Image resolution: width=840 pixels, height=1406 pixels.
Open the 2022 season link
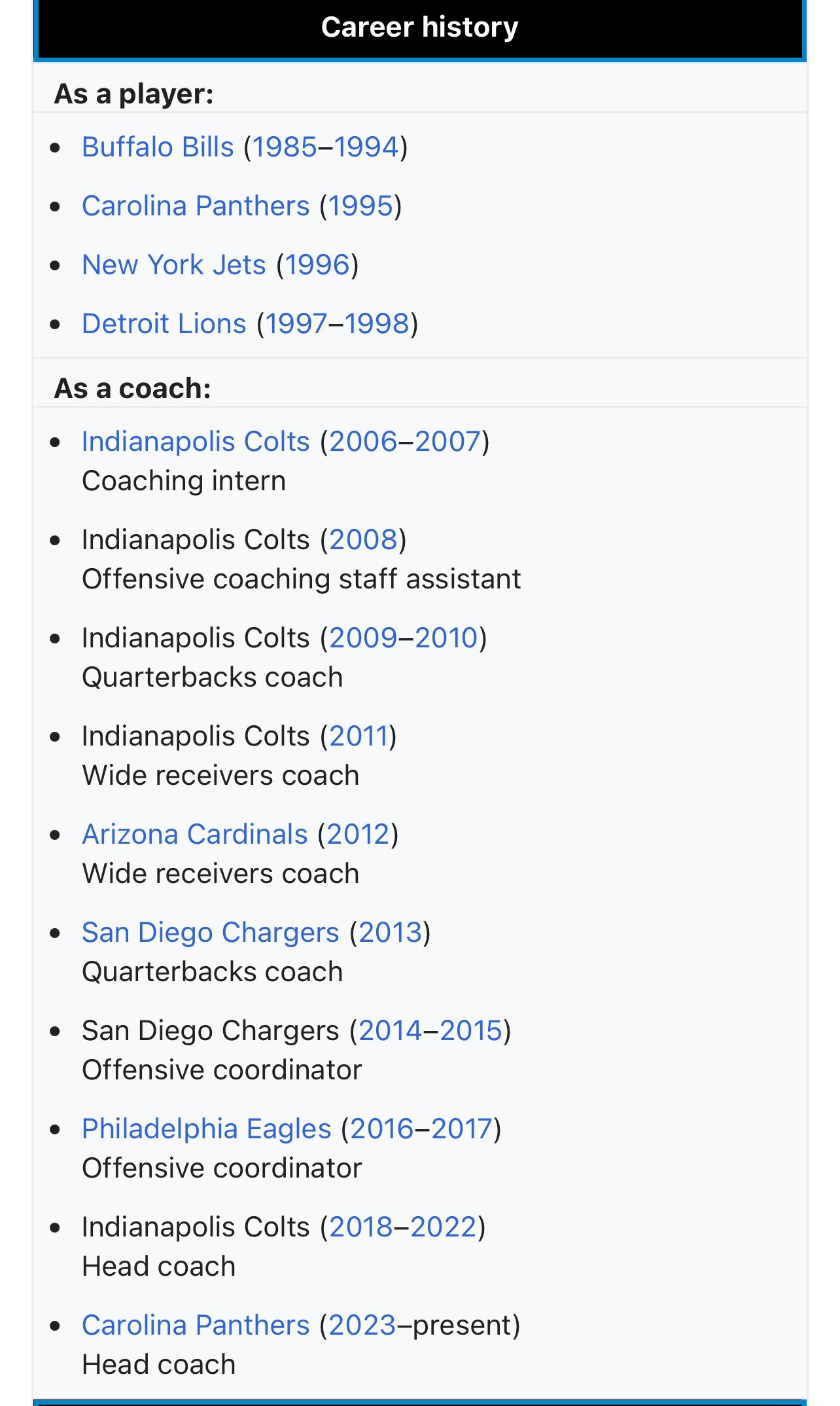click(x=444, y=1227)
